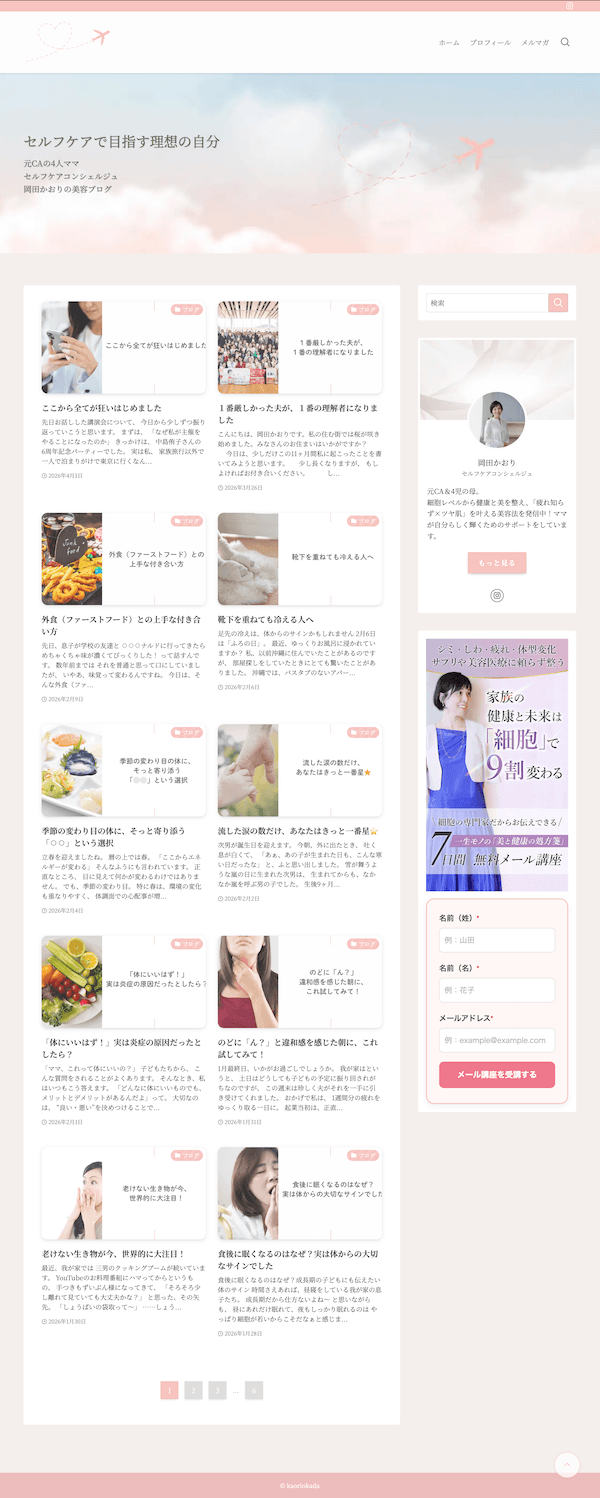
Task: Focus the 検索 search field
Action: [487, 303]
